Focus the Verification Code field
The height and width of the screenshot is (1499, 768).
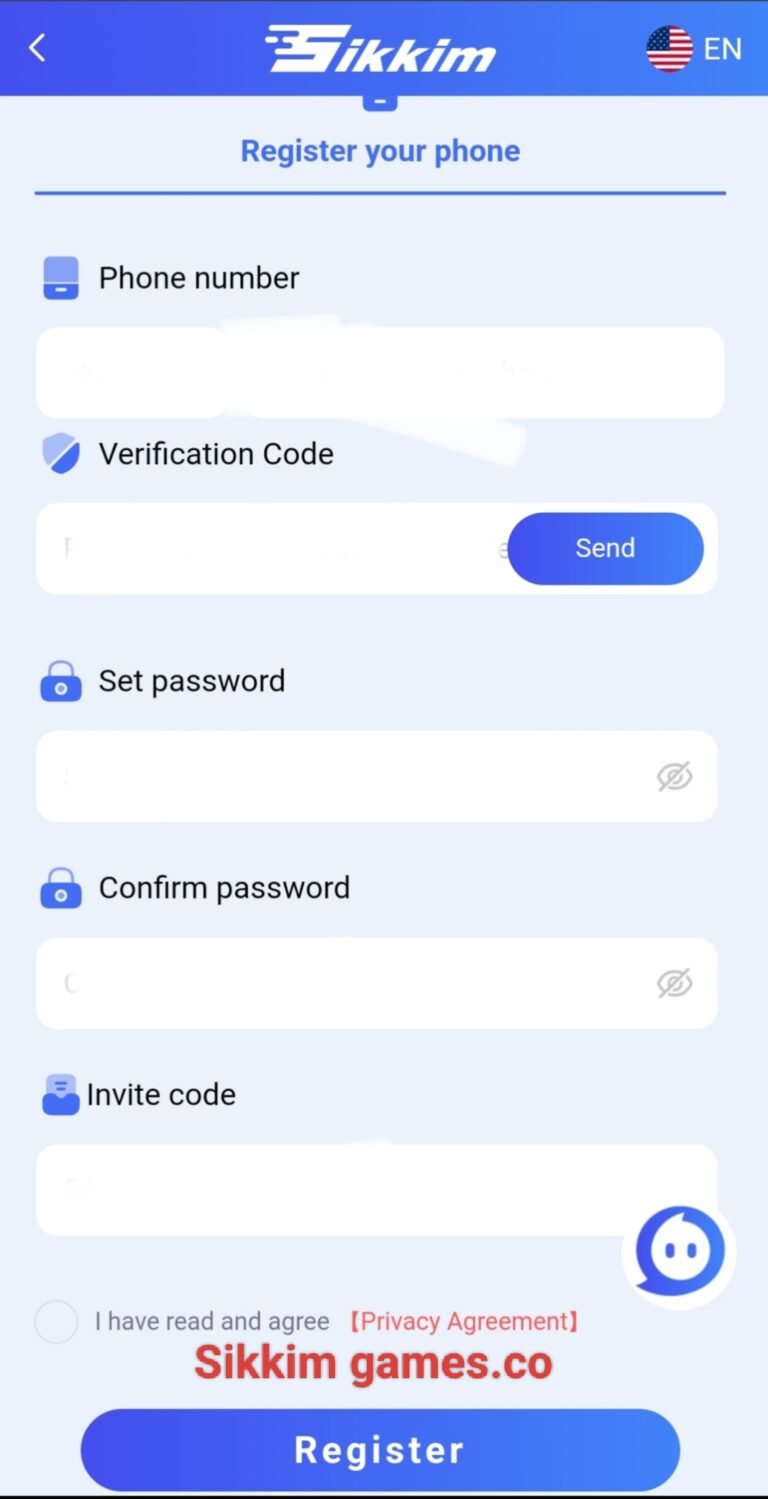tap(272, 548)
